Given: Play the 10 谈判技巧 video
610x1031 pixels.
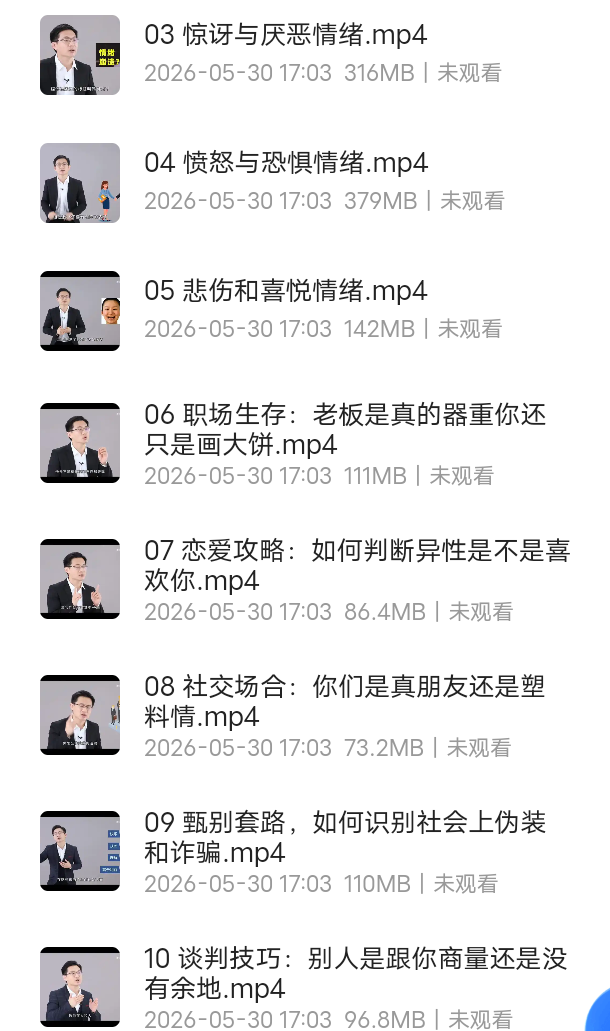Looking at the screenshot, I should (x=305, y=986).
